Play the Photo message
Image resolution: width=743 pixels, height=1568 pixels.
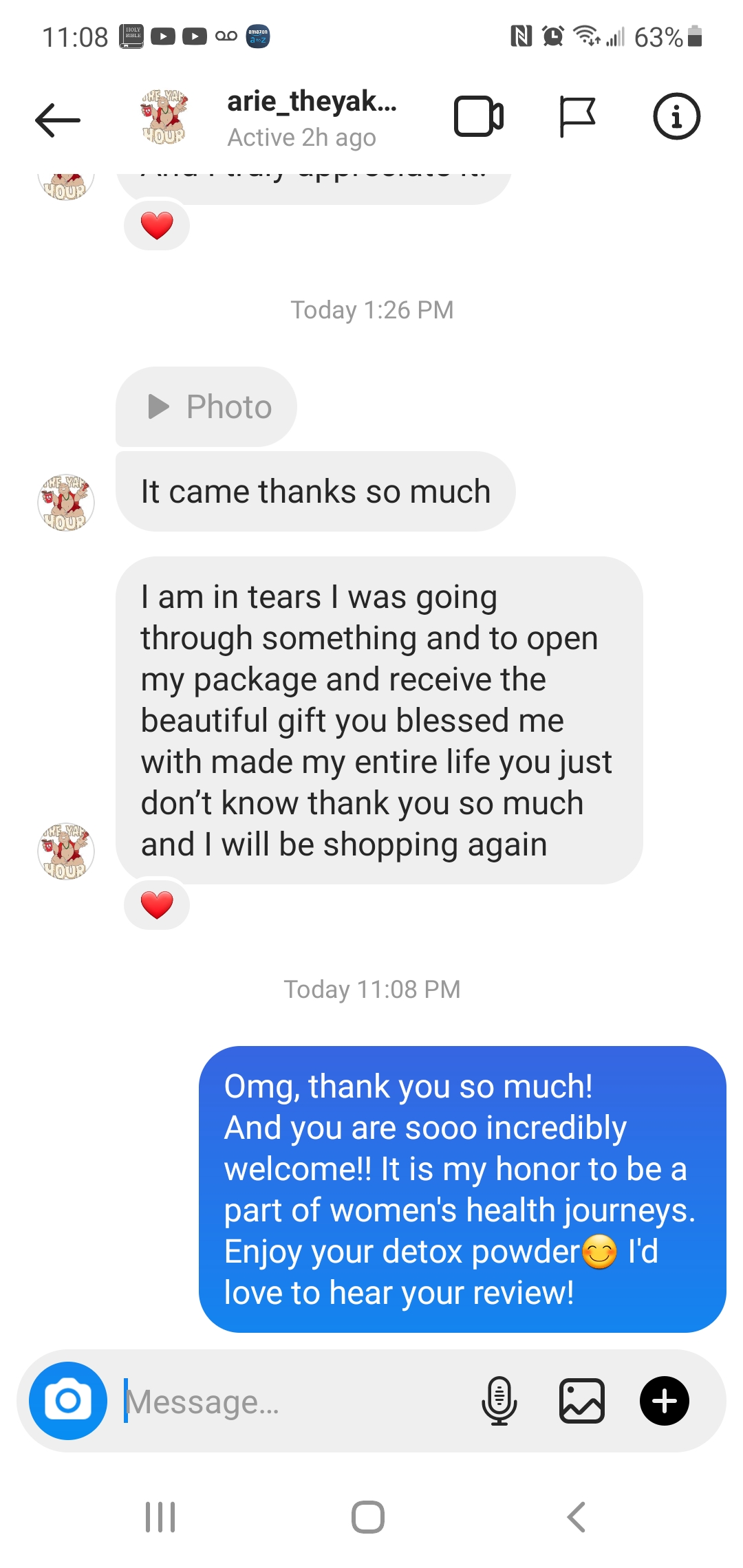click(x=206, y=407)
